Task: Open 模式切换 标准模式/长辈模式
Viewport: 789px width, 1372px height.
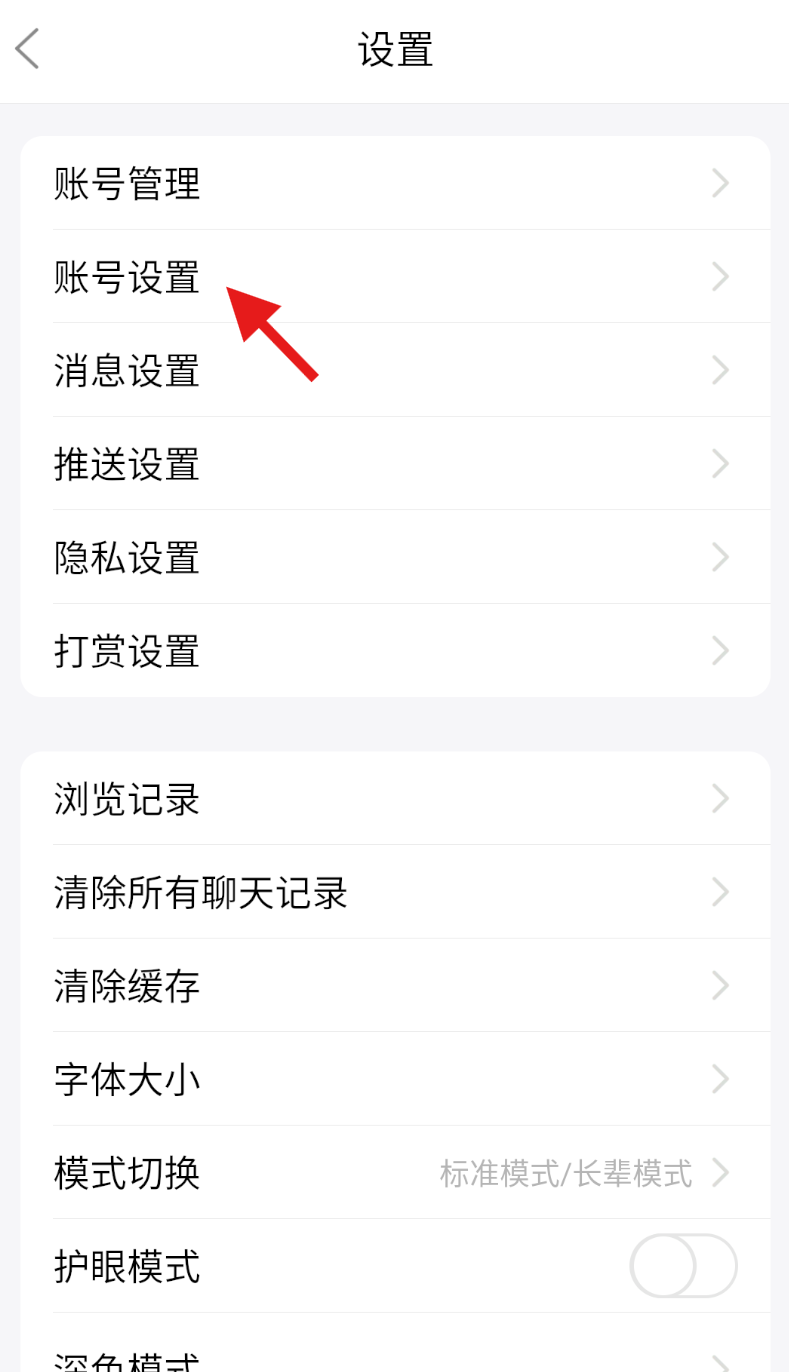Action: click(394, 1172)
